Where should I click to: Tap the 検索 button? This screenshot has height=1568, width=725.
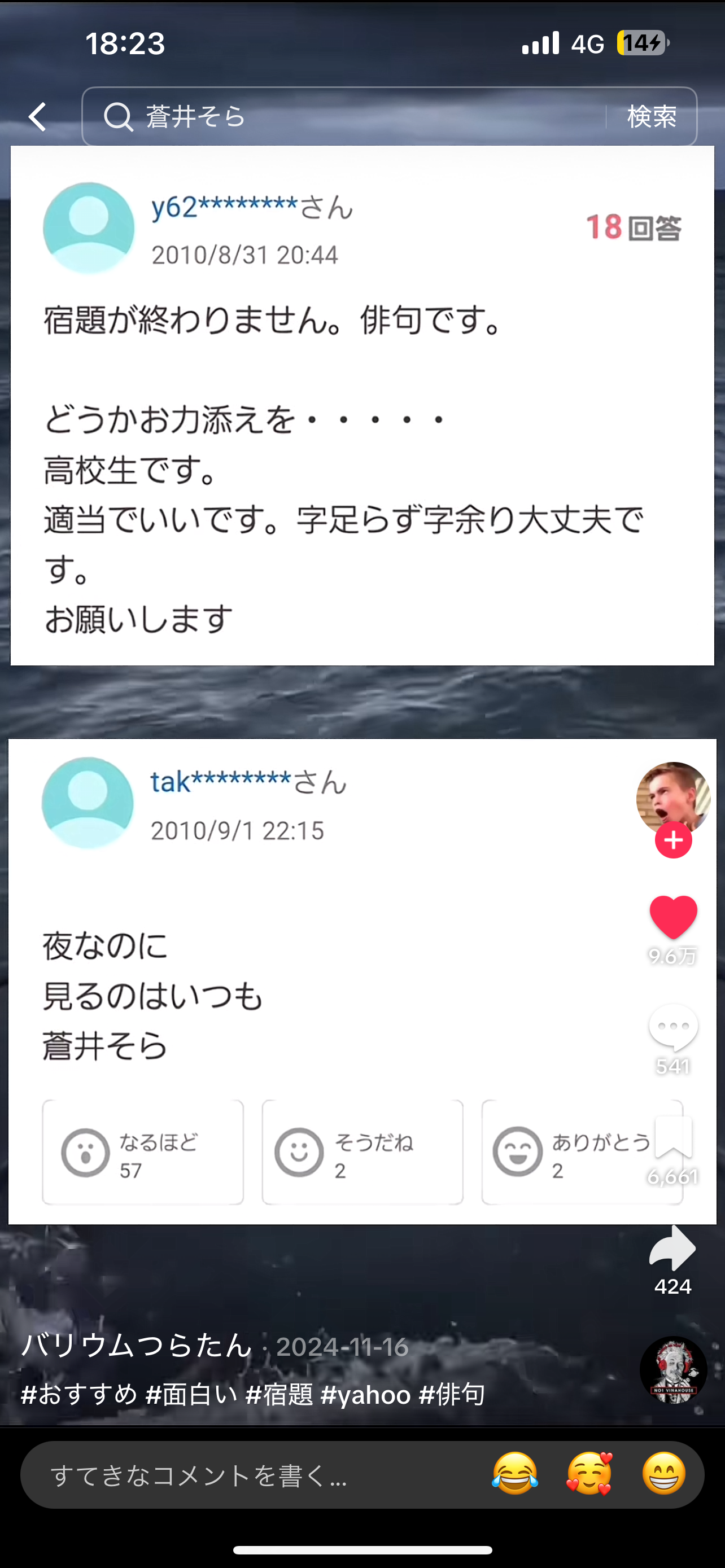coord(652,116)
